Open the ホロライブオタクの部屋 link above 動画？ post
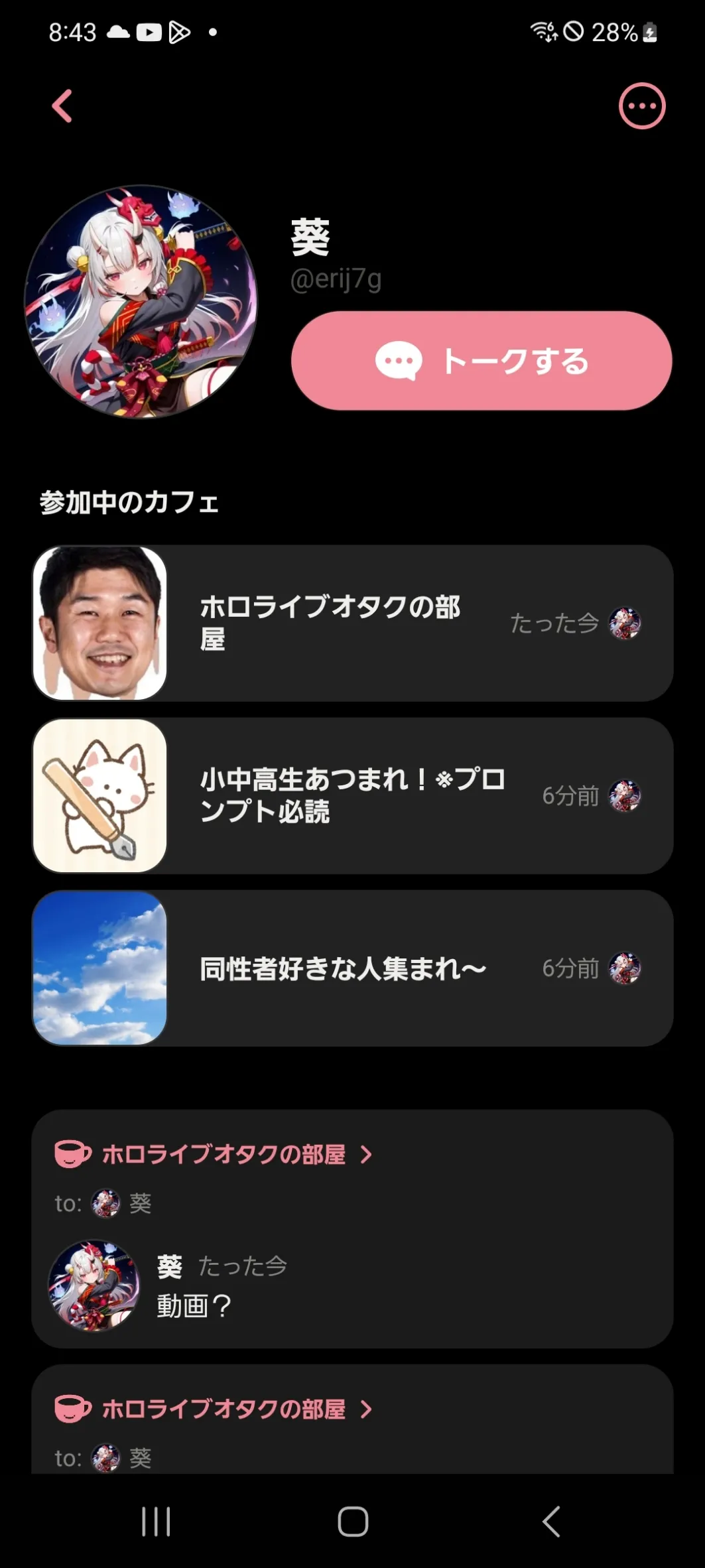 click(224, 1155)
